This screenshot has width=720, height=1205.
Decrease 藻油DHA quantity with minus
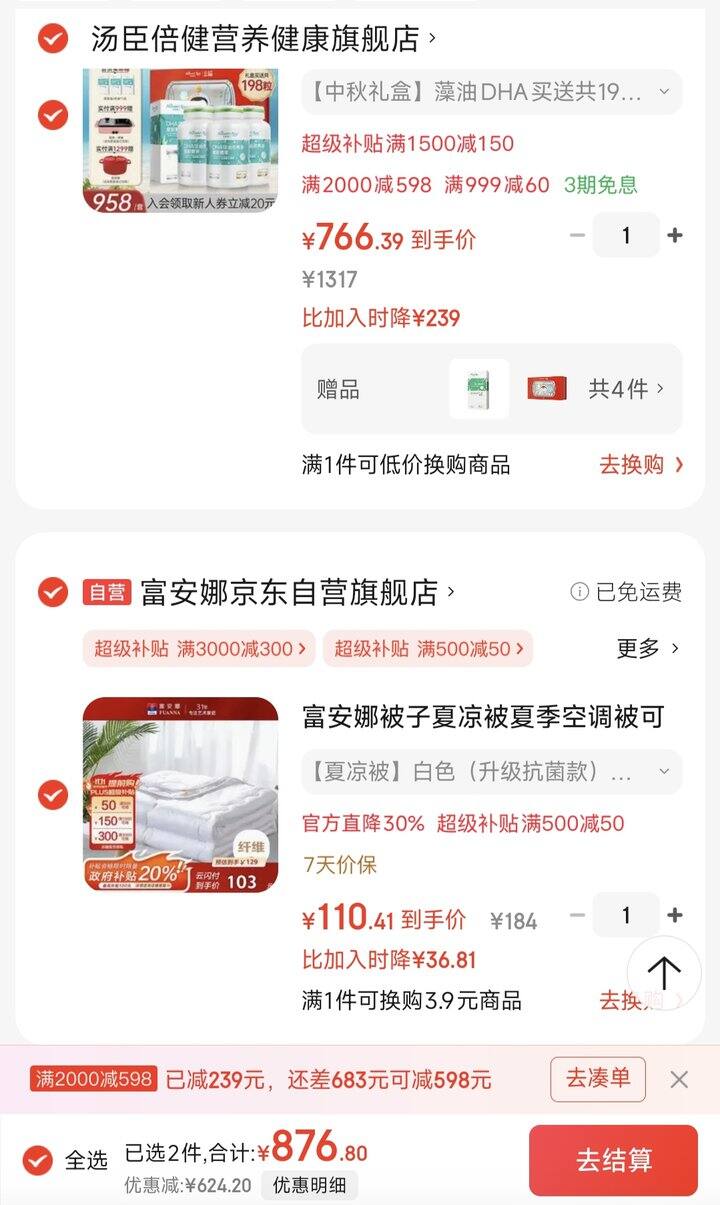pos(577,236)
